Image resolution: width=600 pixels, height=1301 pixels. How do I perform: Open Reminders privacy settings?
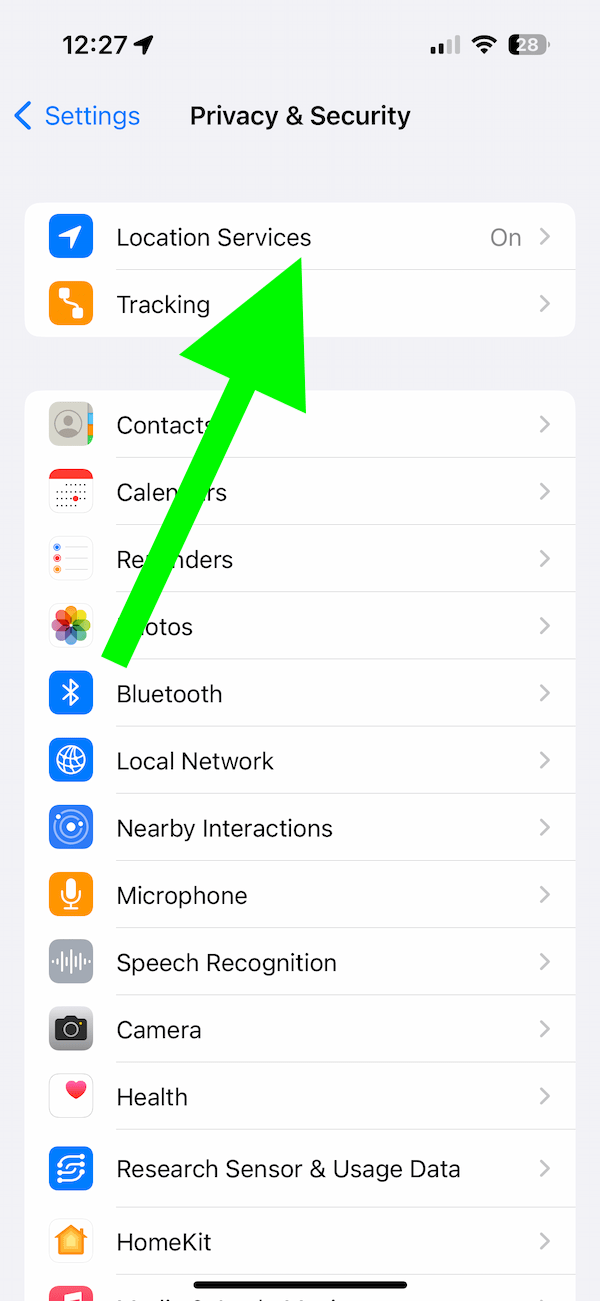point(300,559)
